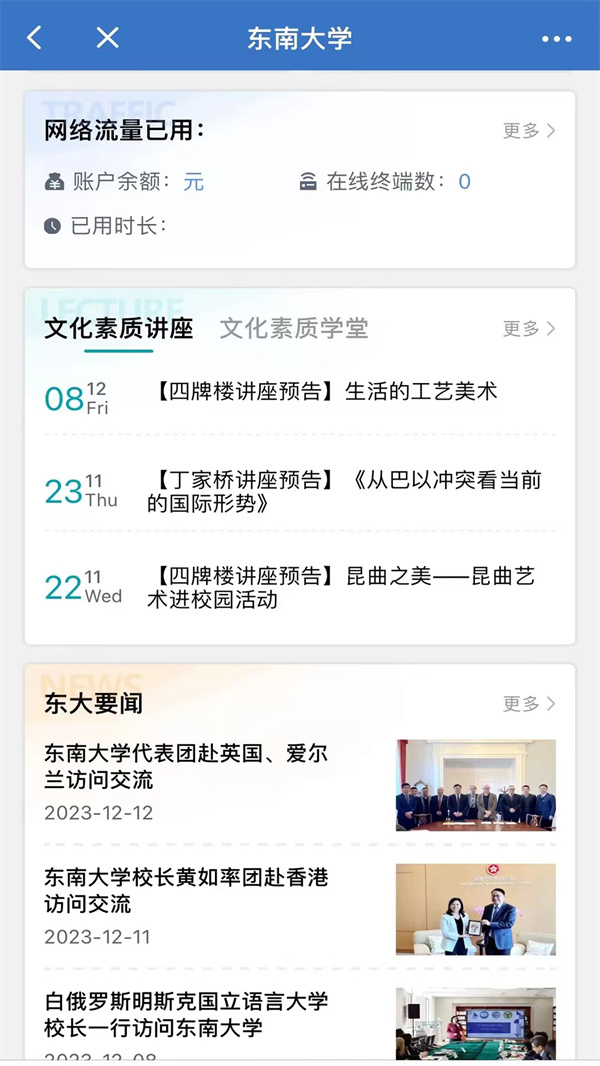
Task: Go back using the header arrow
Action: (x=35, y=38)
